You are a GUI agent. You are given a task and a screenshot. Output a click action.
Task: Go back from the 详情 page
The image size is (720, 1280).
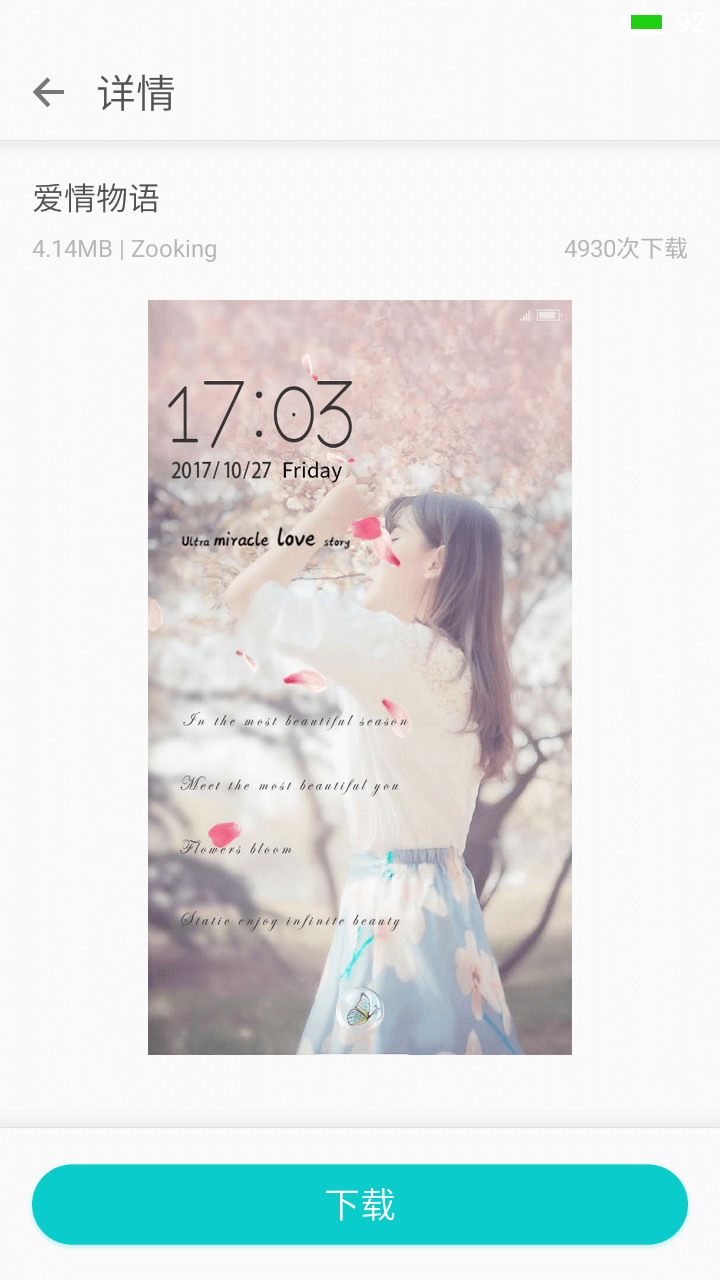click(48, 93)
